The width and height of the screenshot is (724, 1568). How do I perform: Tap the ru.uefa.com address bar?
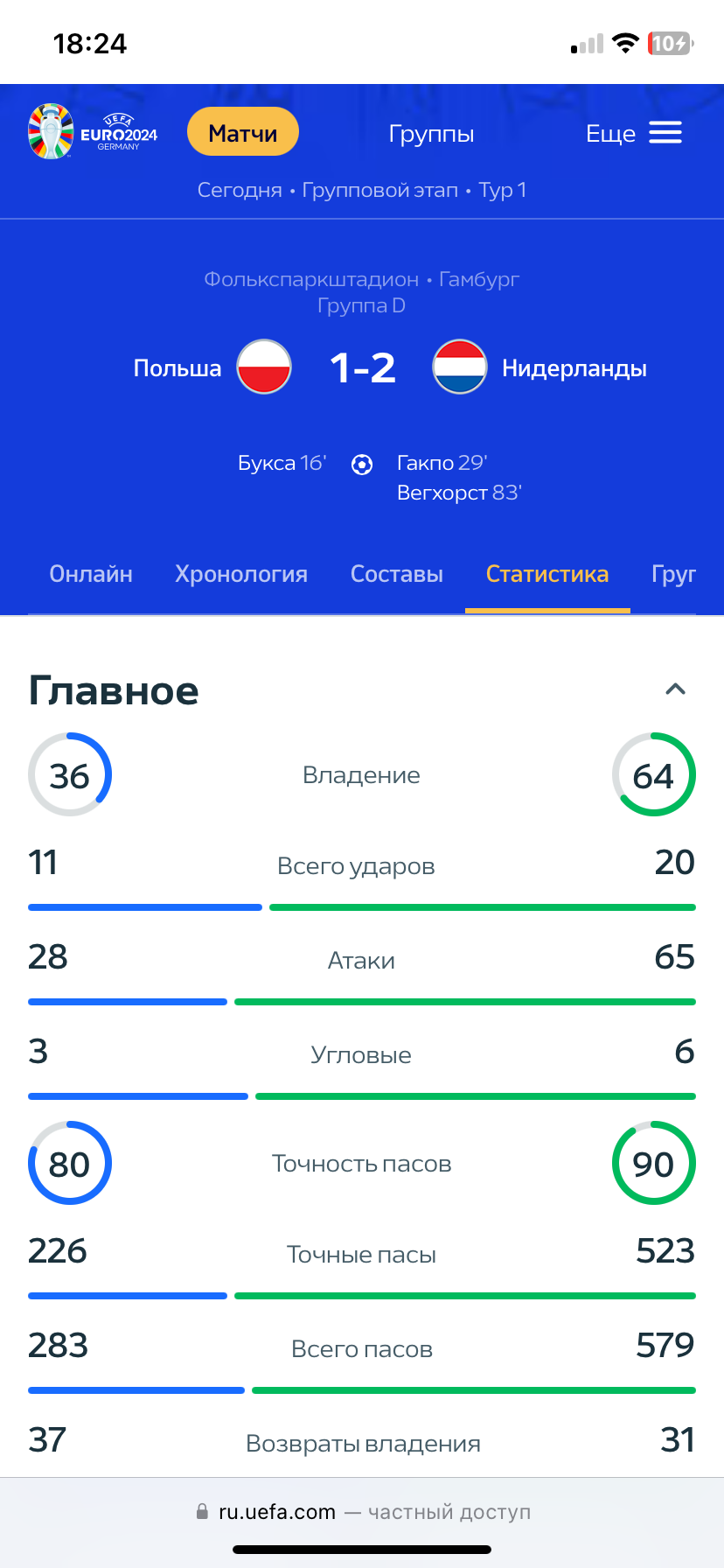pyautogui.click(x=362, y=1512)
